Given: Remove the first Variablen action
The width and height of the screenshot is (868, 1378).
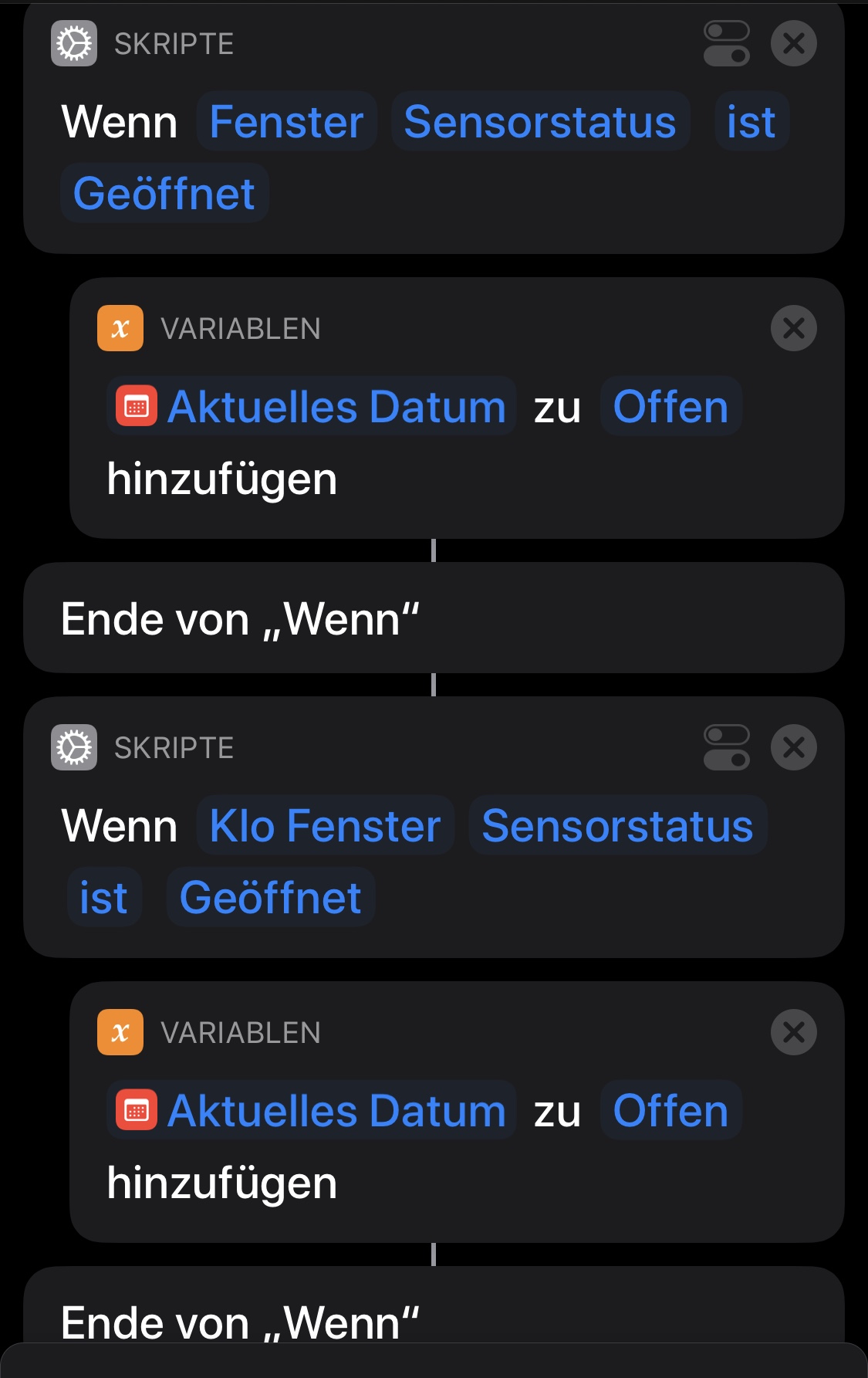Looking at the screenshot, I should point(793,329).
